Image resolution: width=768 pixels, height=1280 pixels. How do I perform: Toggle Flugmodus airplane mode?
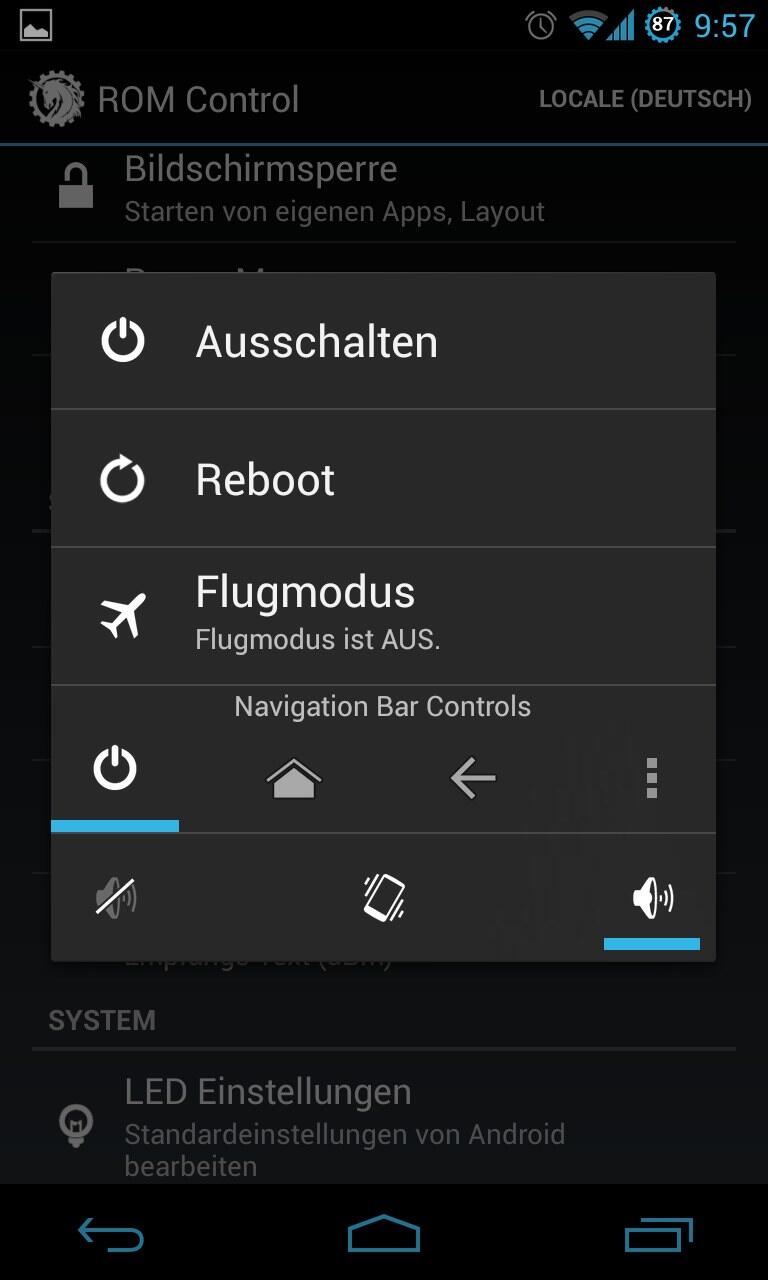pos(383,616)
